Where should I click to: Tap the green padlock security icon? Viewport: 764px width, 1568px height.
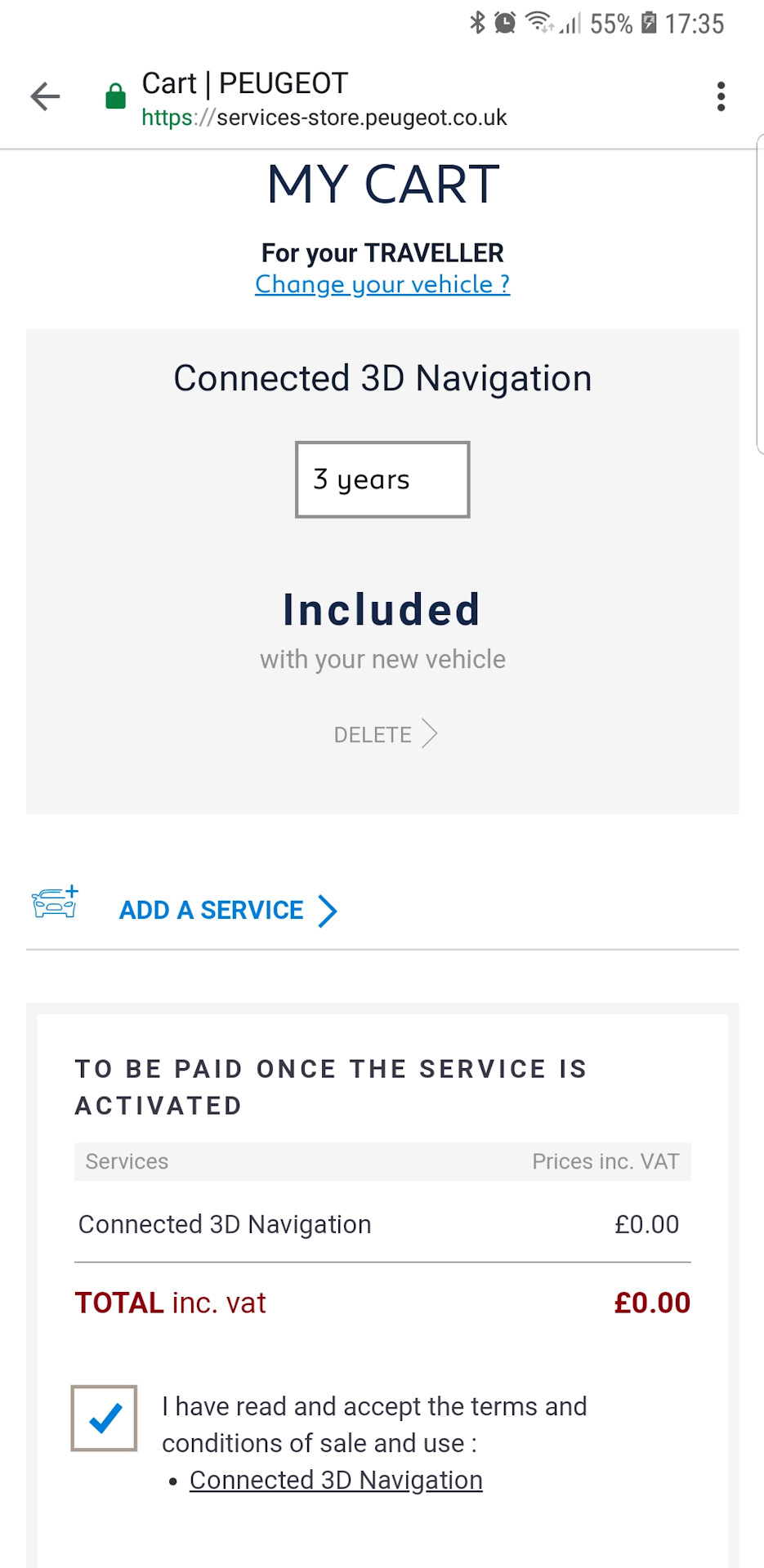[115, 96]
